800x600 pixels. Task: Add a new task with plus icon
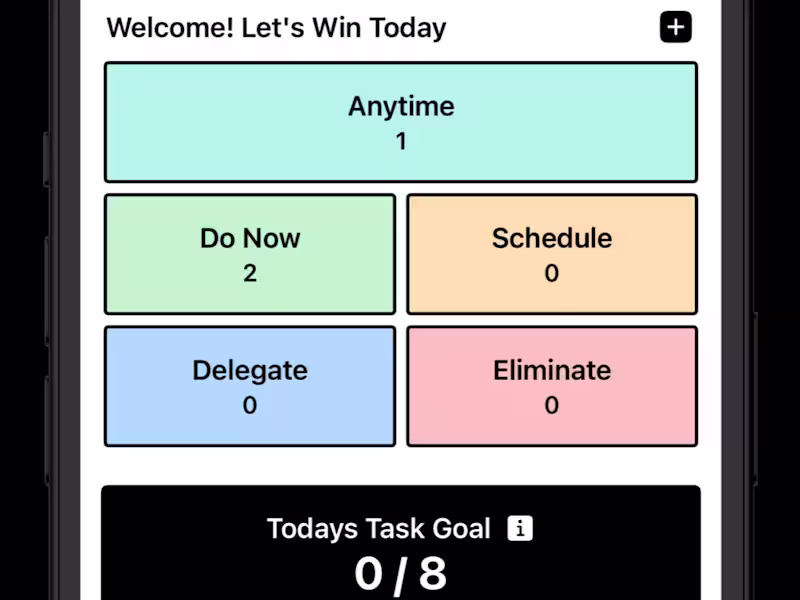[x=676, y=27]
